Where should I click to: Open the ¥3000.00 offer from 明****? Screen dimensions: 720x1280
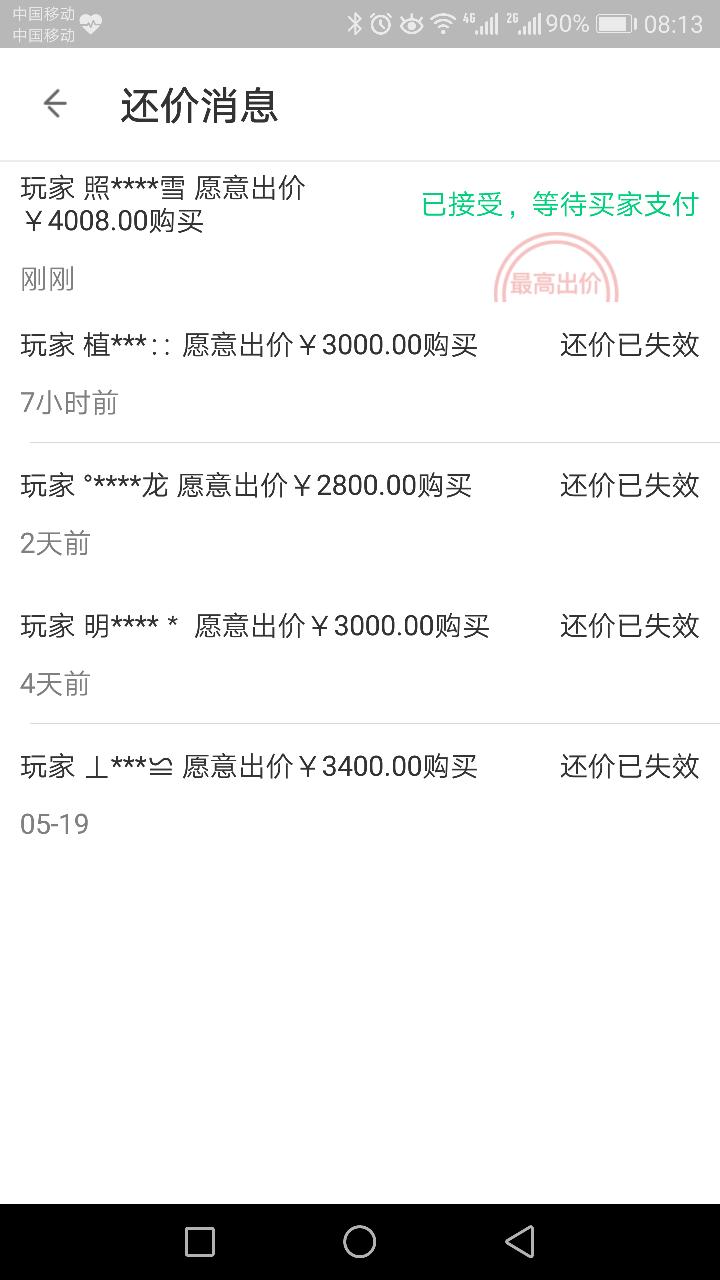pyautogui.click(x=360, y=653)
